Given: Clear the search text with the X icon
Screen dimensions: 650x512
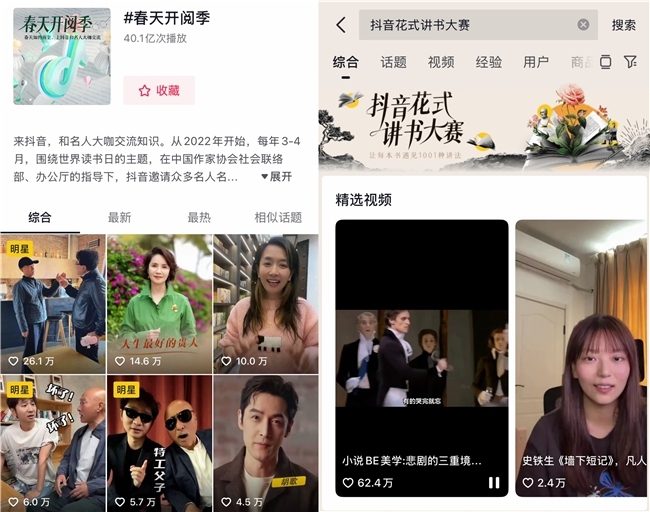Looking at the screenshot, I should 584,25.
